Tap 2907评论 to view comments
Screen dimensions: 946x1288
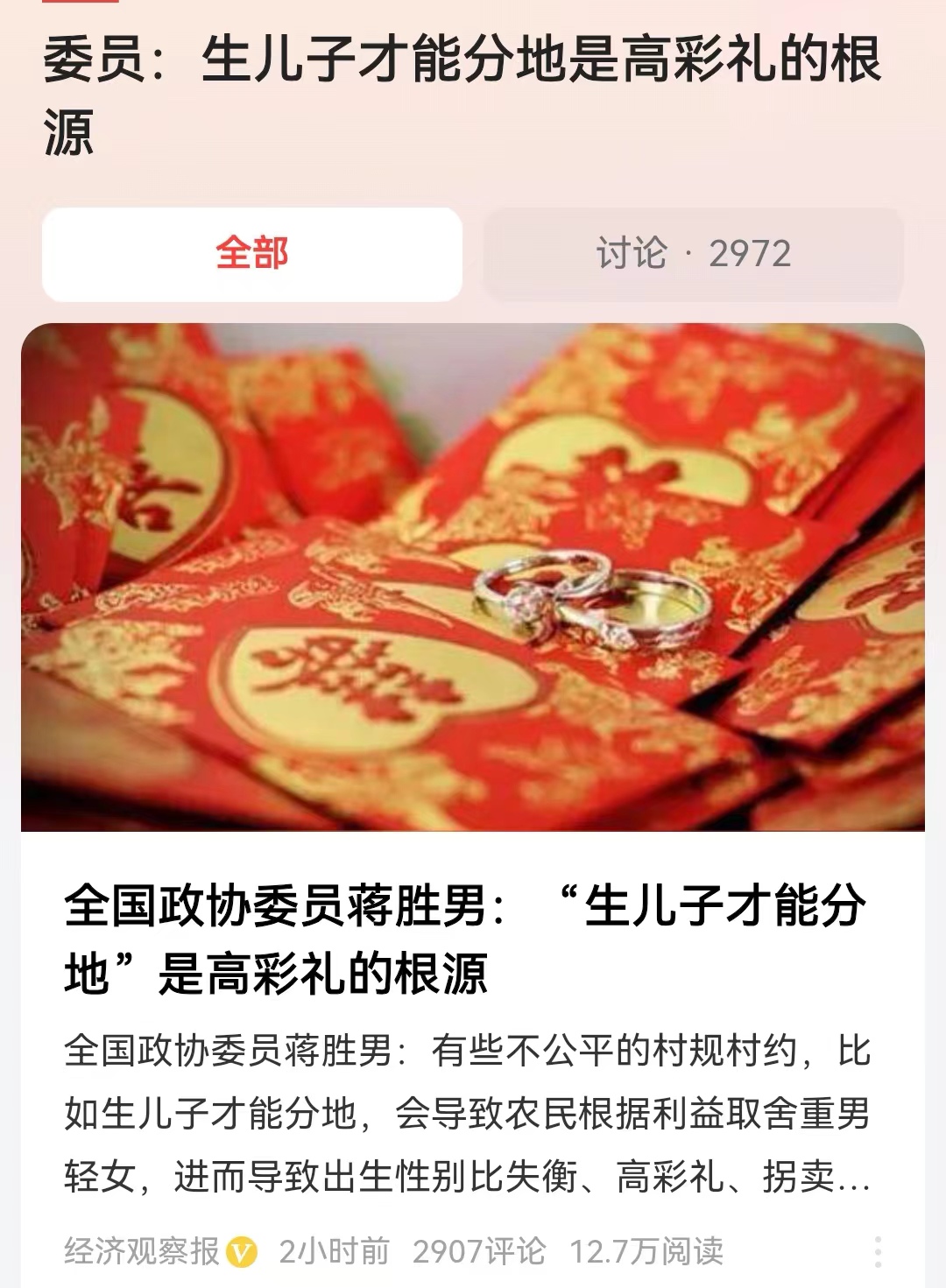coord(481,1254)
